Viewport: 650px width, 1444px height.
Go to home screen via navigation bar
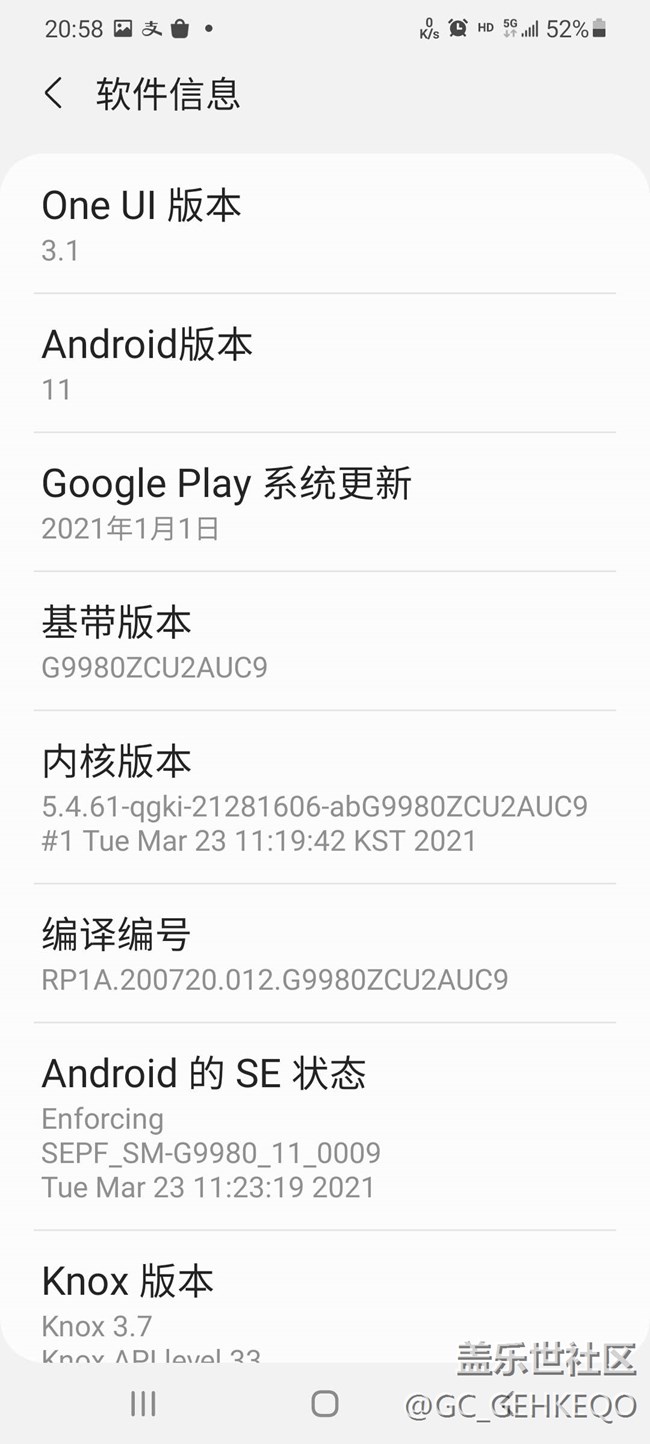point(325,1404)
